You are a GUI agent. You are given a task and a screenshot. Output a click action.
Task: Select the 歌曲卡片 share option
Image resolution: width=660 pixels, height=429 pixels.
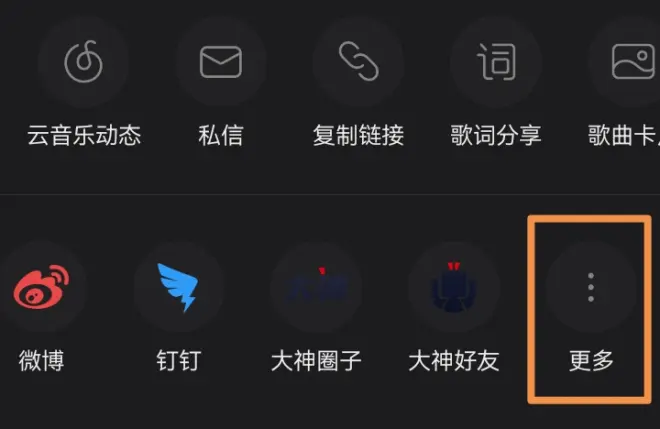tap(628, 63)
